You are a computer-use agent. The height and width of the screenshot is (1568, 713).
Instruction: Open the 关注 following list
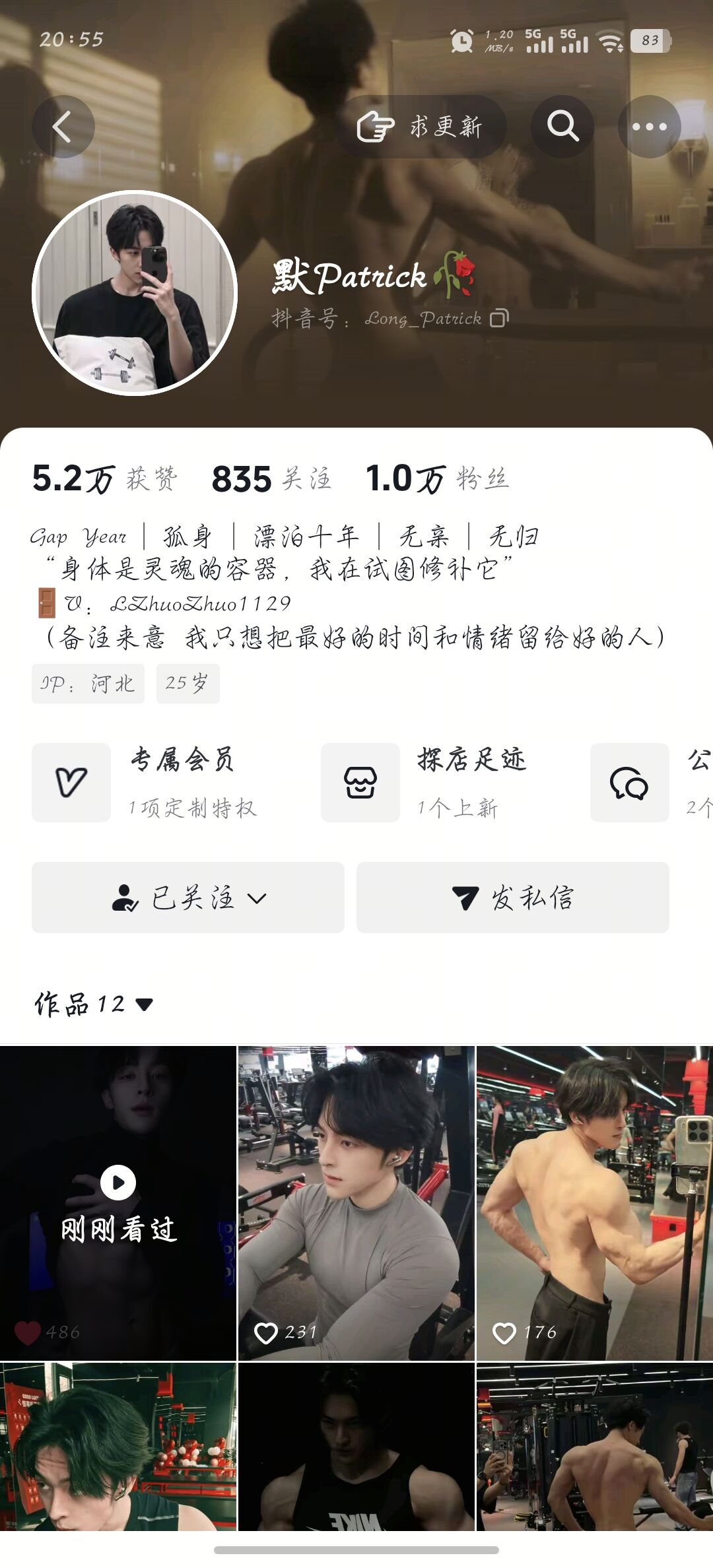[x=271, y=478]
